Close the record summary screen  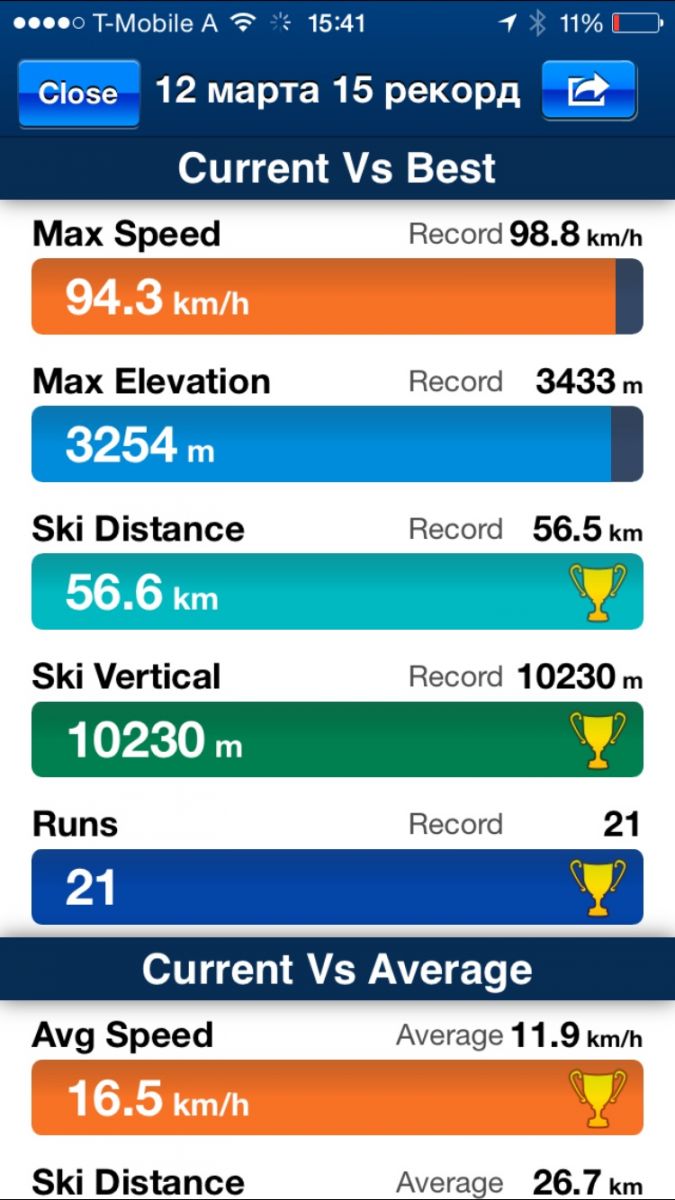(x=78, y=93)
